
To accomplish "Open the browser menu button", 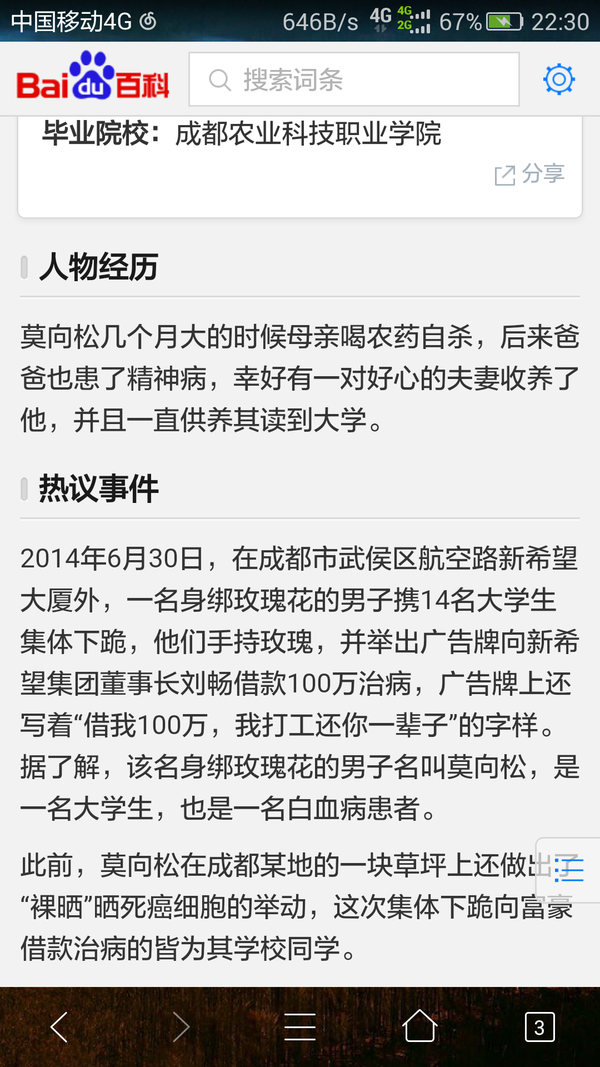I will click(300, 1027).
